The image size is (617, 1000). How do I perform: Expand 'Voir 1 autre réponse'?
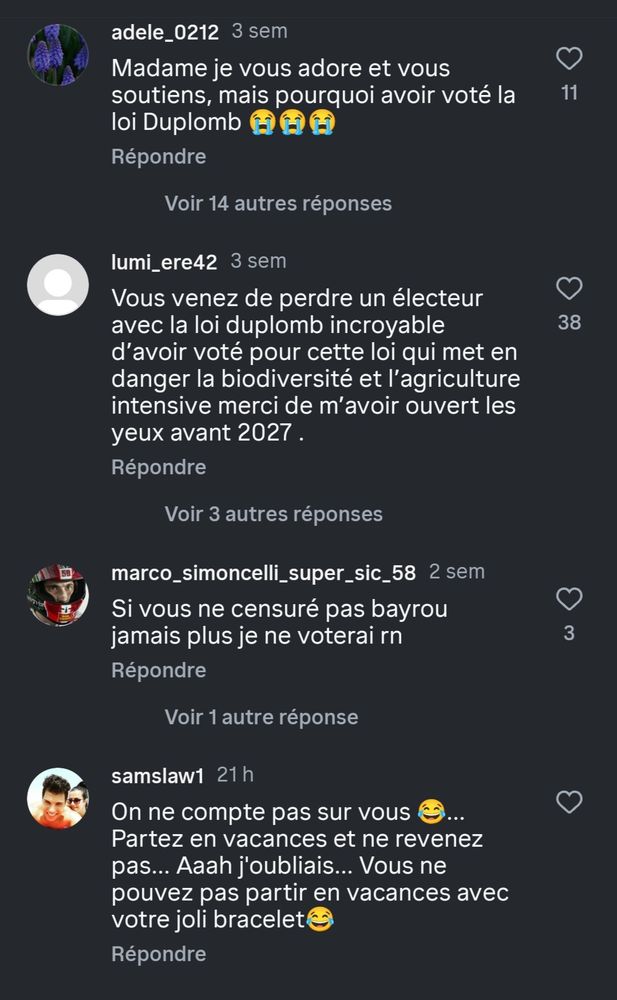click(261, 717)
